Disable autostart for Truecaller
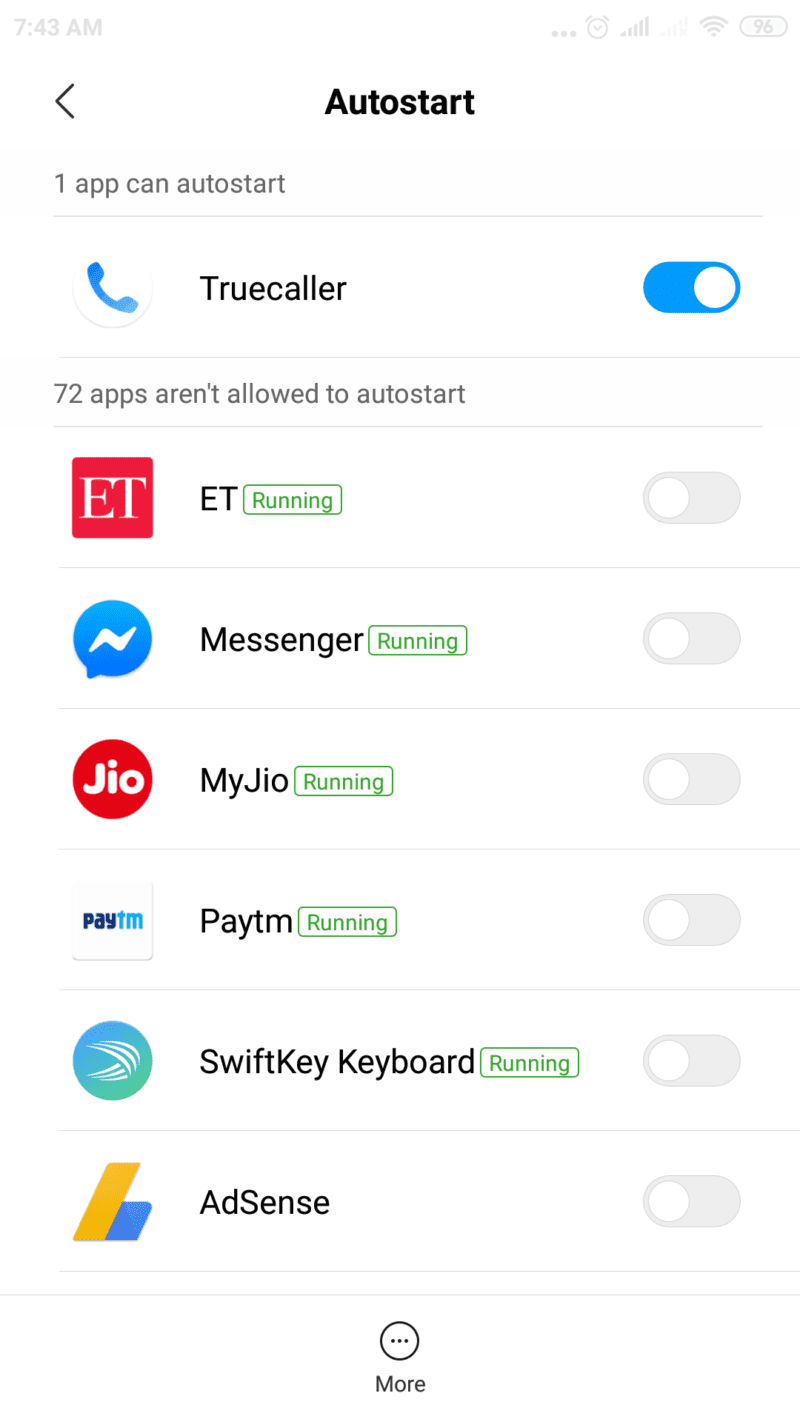Screen dimensions: 800x1422 click(x=691, y=288)
